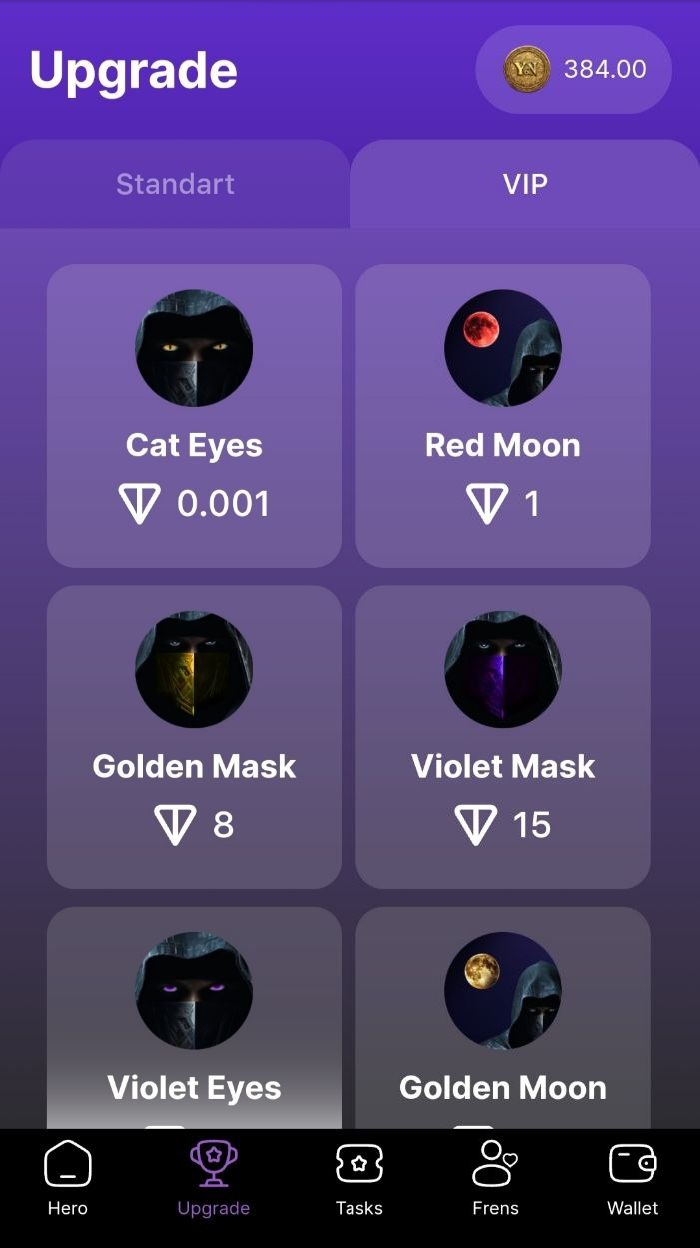The width and height of the screenshot is (700, 1248).
Task: Pick the Golden Moon upgrade card
Action: tap(503, 1020)
